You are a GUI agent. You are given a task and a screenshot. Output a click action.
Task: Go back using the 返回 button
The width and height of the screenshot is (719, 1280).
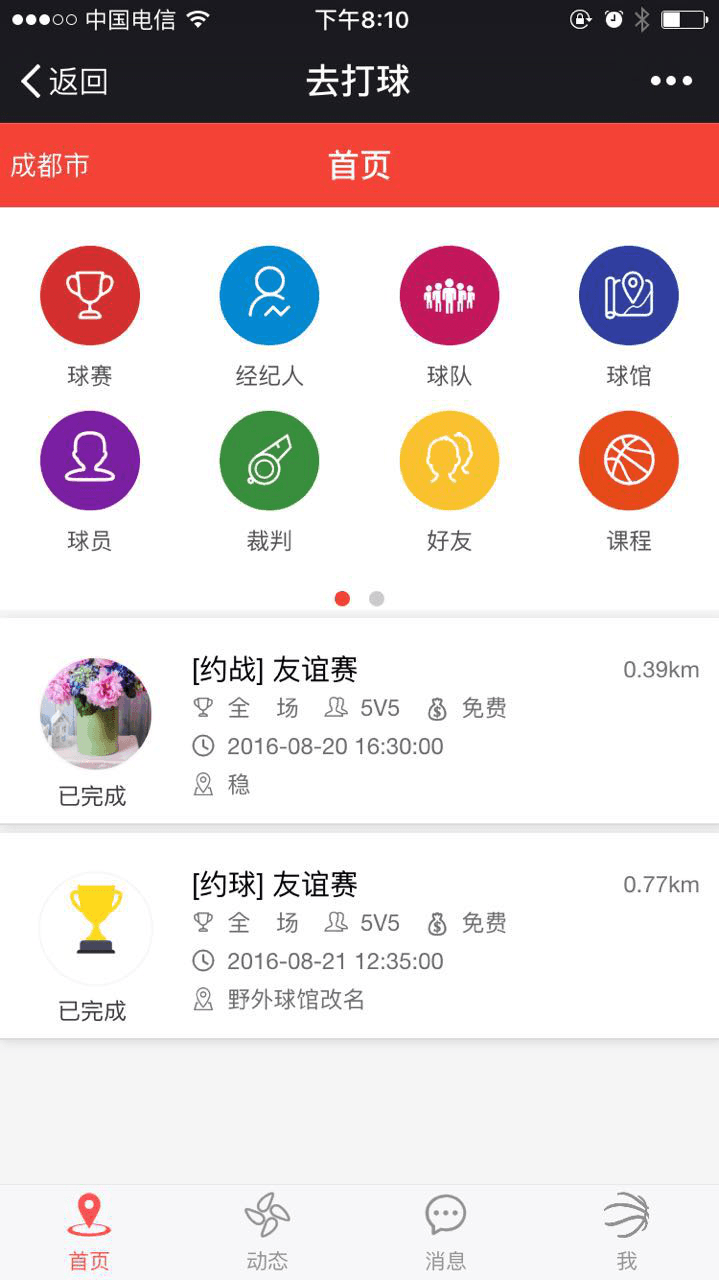[x=64, y=81]
